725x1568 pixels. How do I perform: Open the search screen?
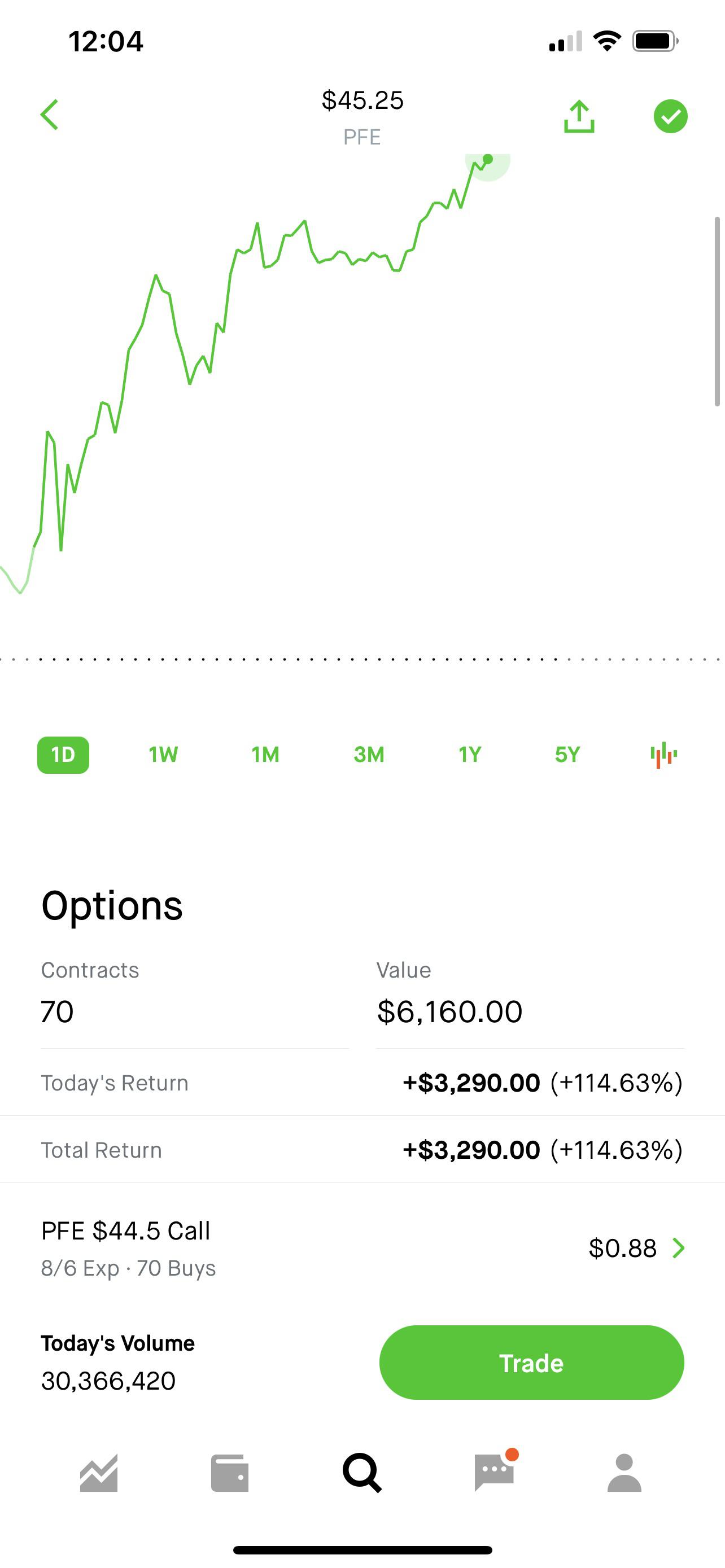point(362,1473)
